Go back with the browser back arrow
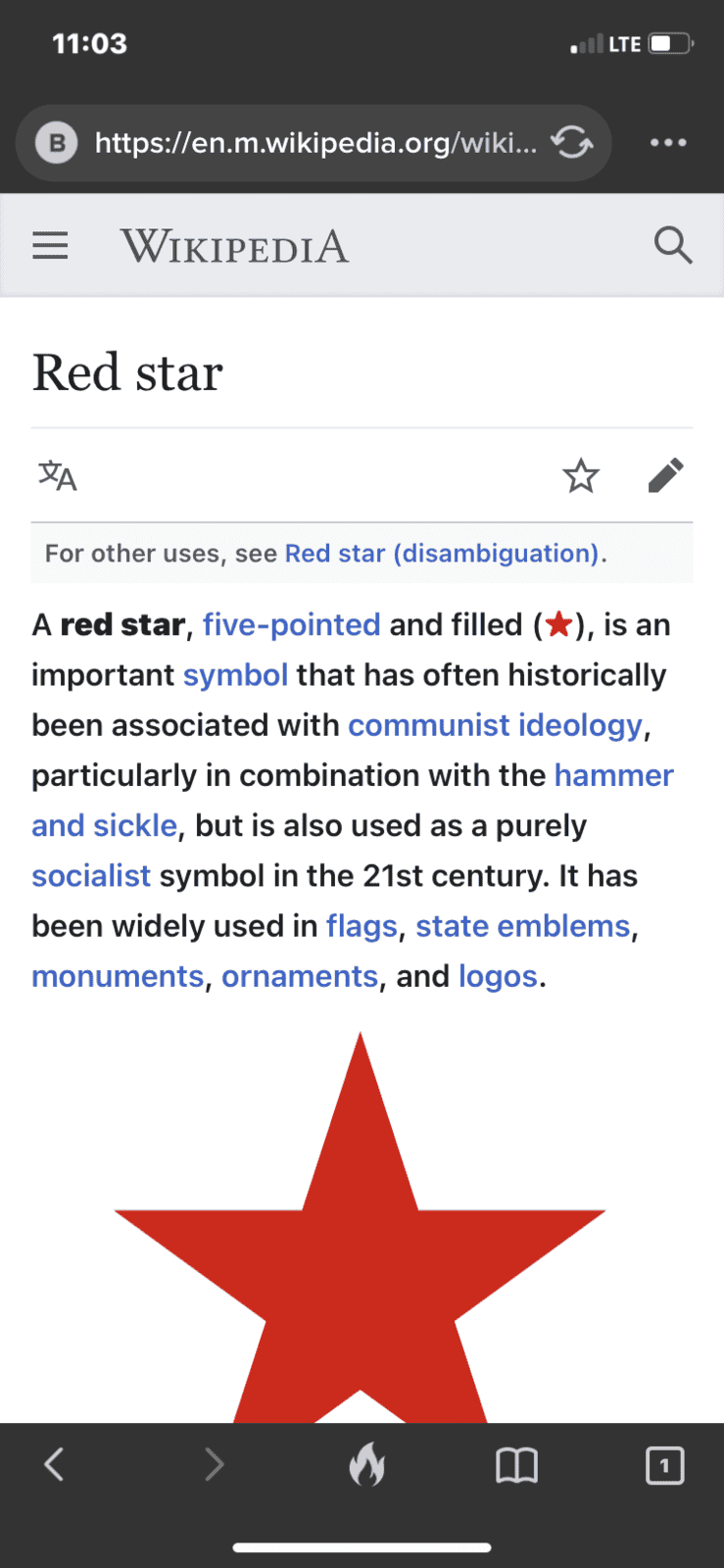The width and height of the screenshot is (724, 1568). (54, 1465)
